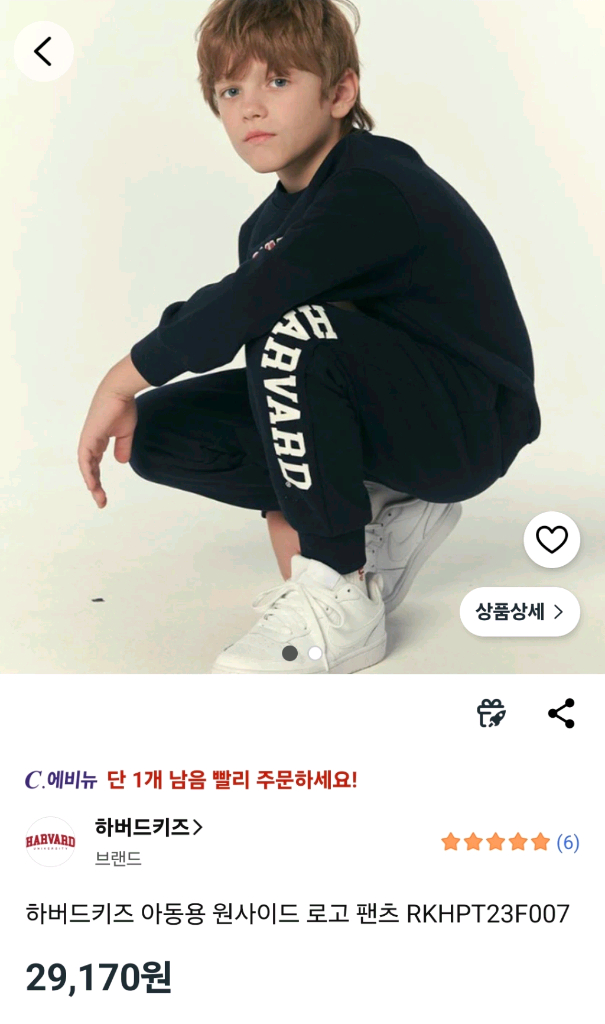Tap the gift icon

coord(491,713)
